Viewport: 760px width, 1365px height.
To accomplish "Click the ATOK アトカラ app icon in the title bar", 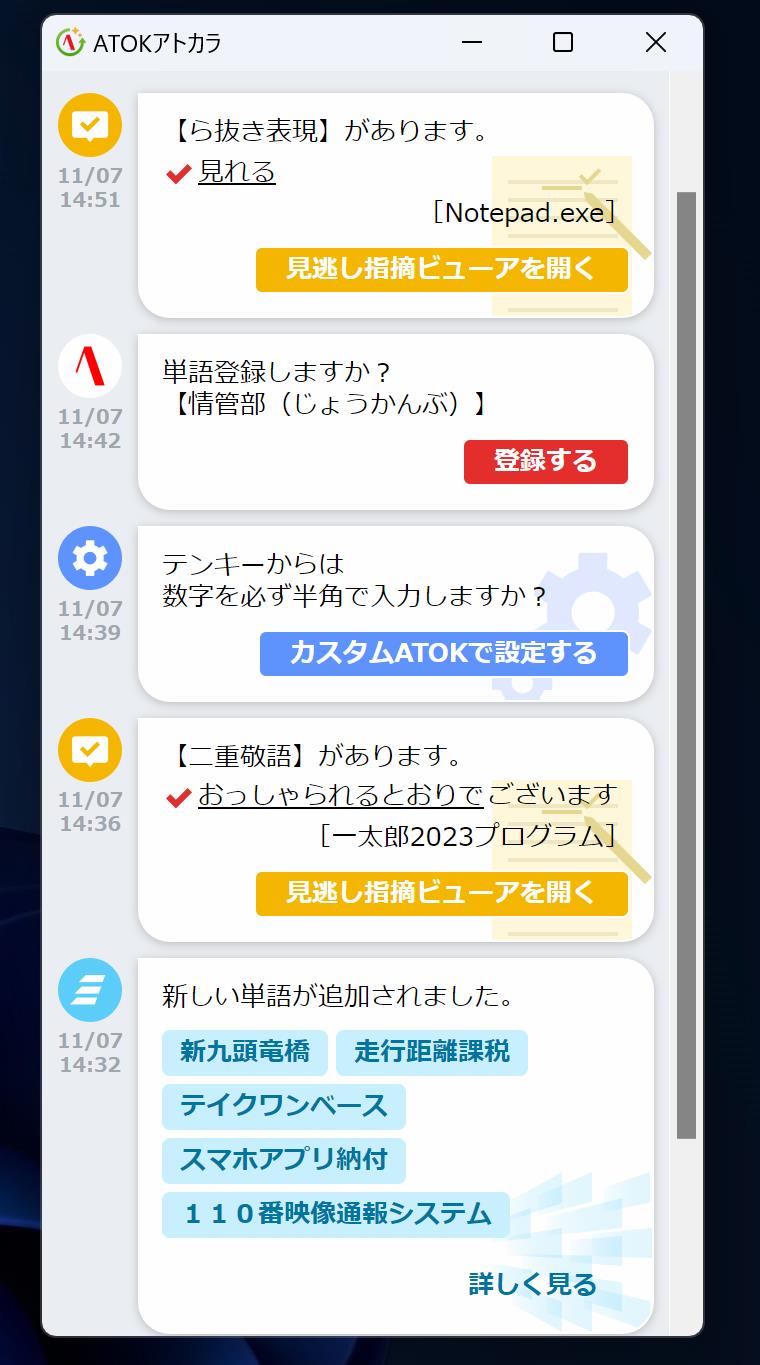I will (70, 41).
